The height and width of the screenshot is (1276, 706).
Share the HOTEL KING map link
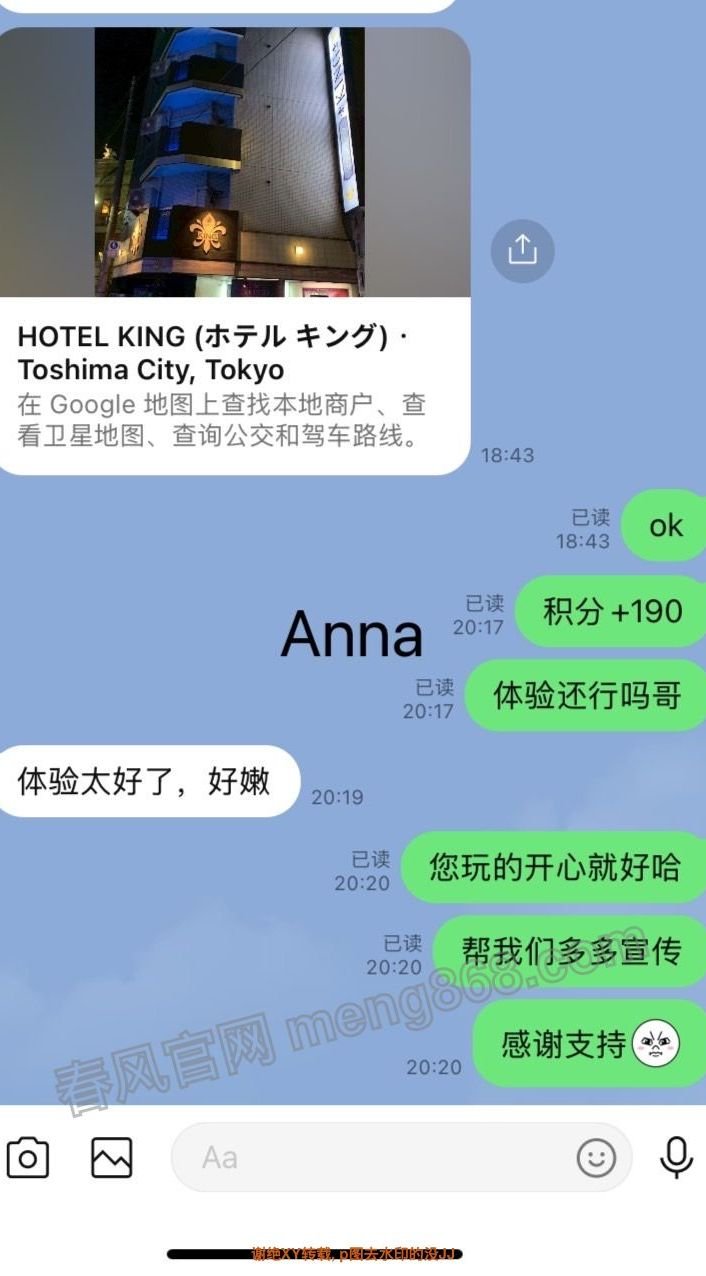[x=522, y=250]
